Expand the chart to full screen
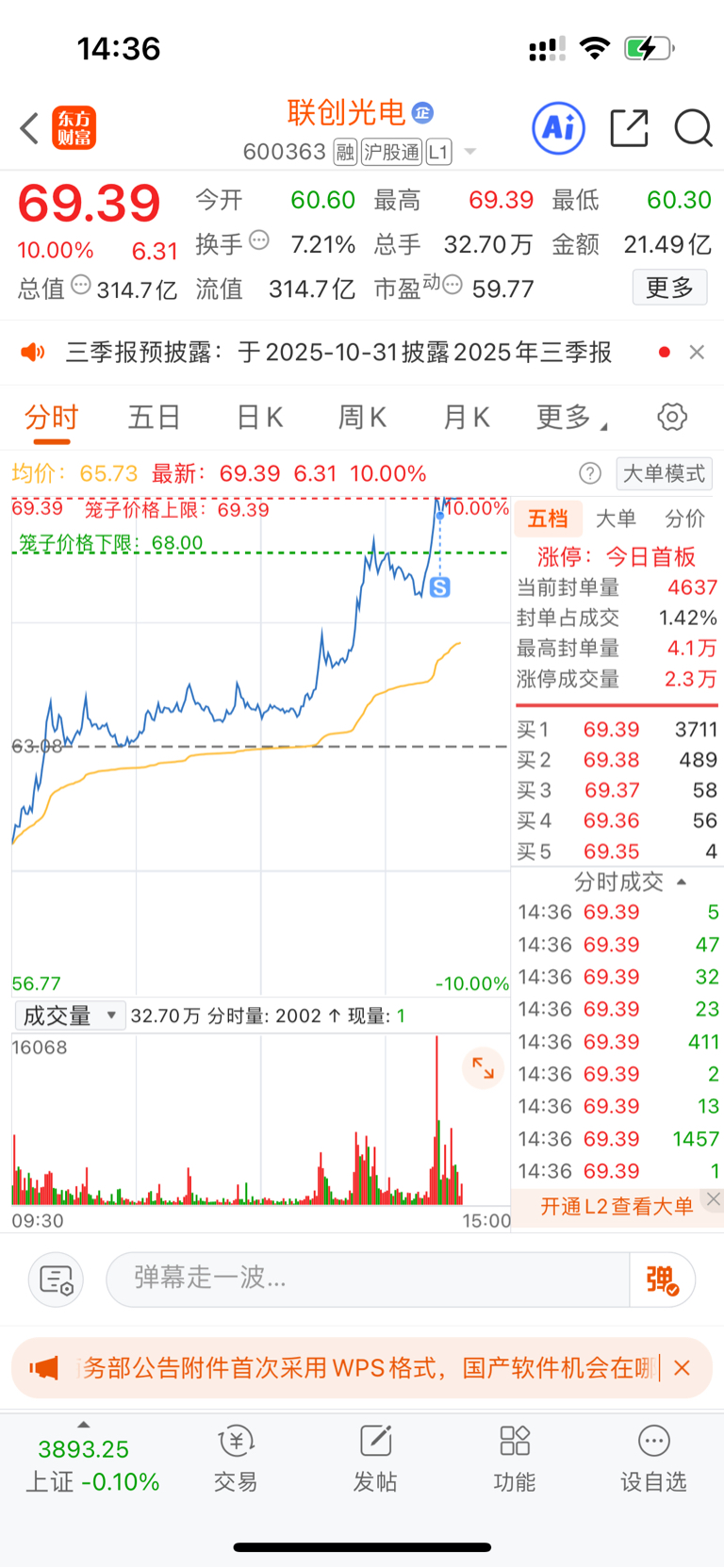The height and width of the screenshot is (1568, 724). 484,1068
